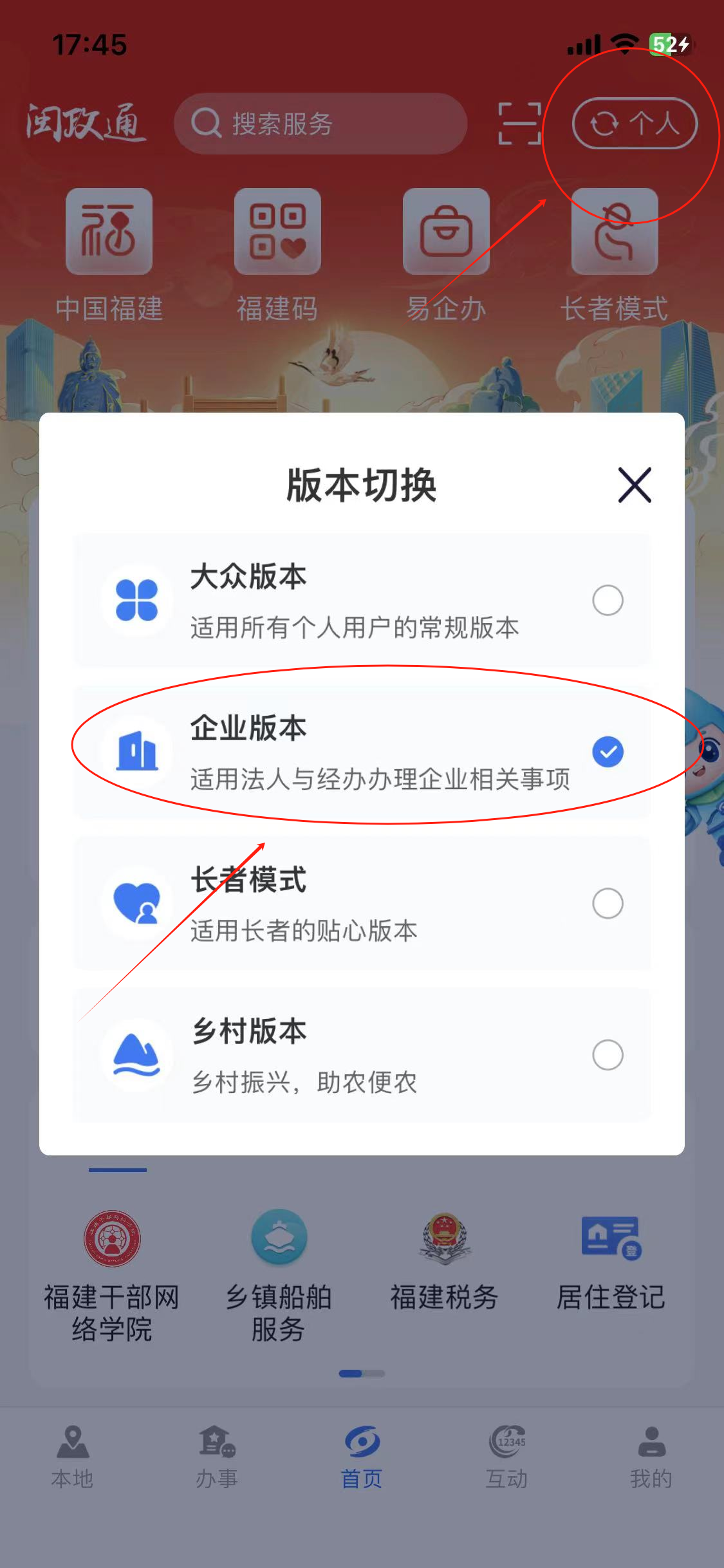
Task: Close the 版本切换 dialog
Action: (x=635, y=485)
